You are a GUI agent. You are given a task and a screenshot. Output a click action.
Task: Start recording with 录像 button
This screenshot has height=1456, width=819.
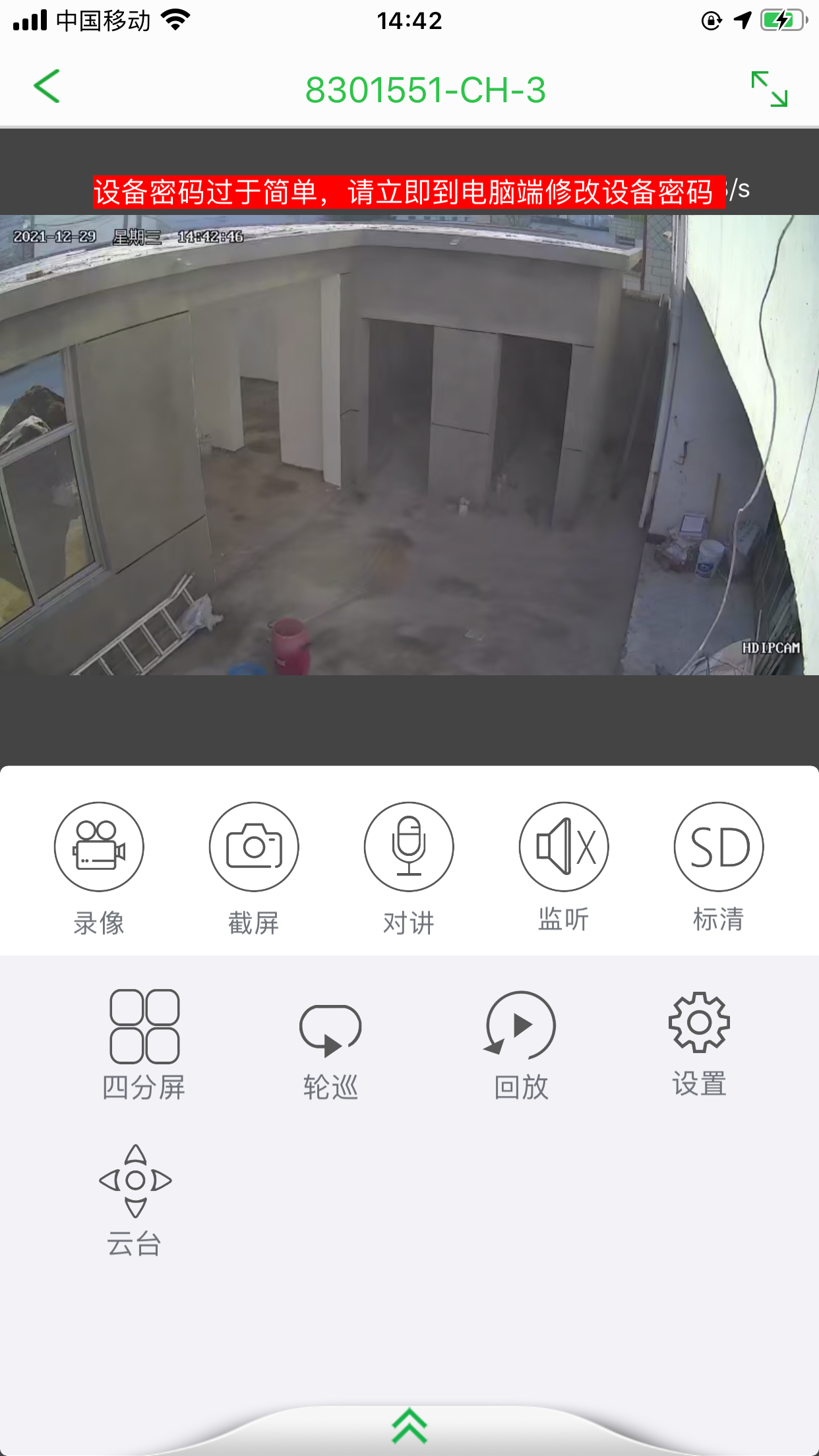coord(99,847)
